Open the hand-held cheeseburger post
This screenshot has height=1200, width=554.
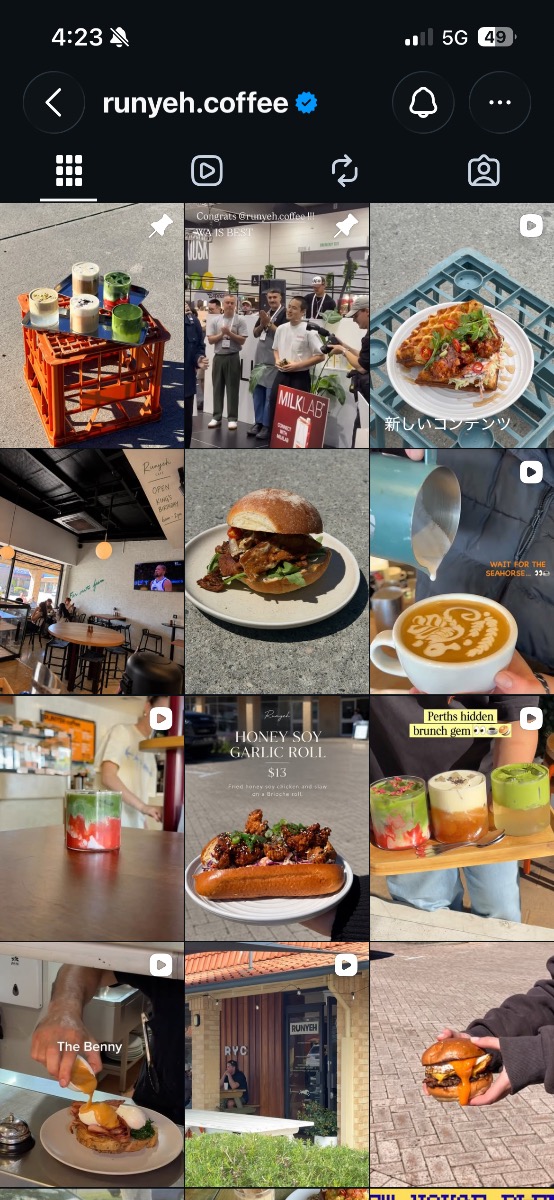(x=462, y=1064)
